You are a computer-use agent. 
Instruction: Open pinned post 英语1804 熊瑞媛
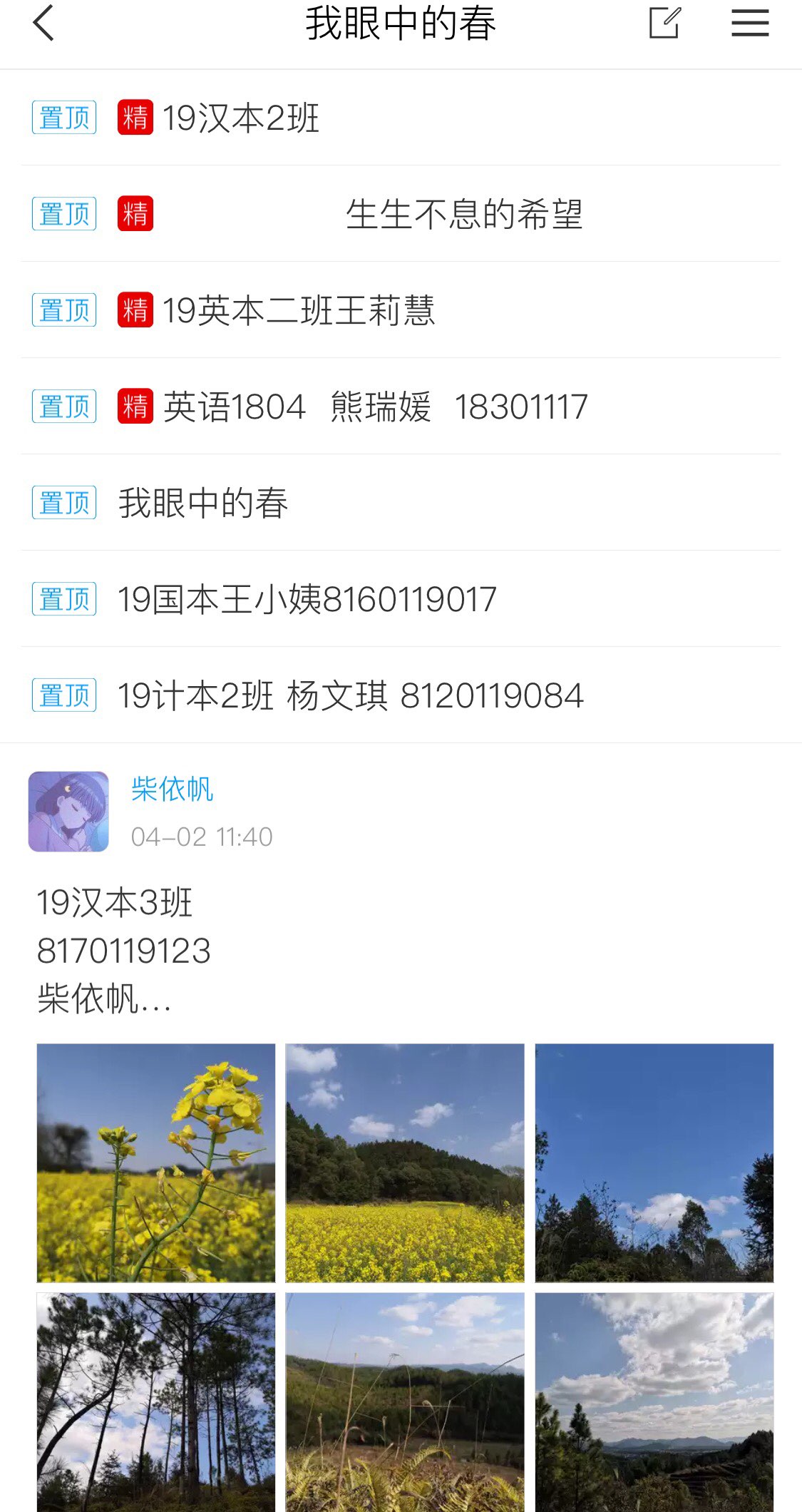click(x=375, y=407)
